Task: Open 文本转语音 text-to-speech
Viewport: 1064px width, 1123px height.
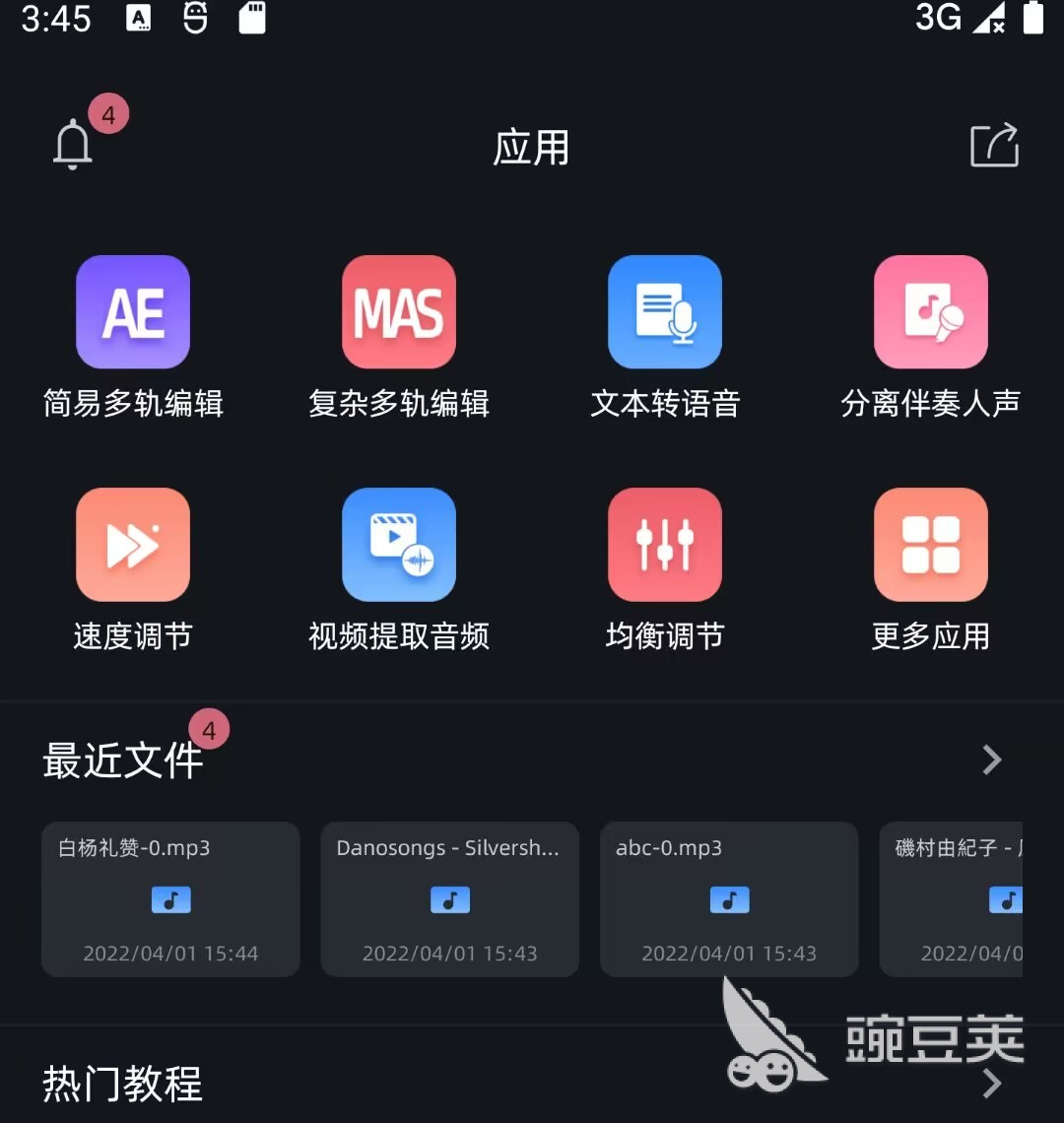Action: 665,312
